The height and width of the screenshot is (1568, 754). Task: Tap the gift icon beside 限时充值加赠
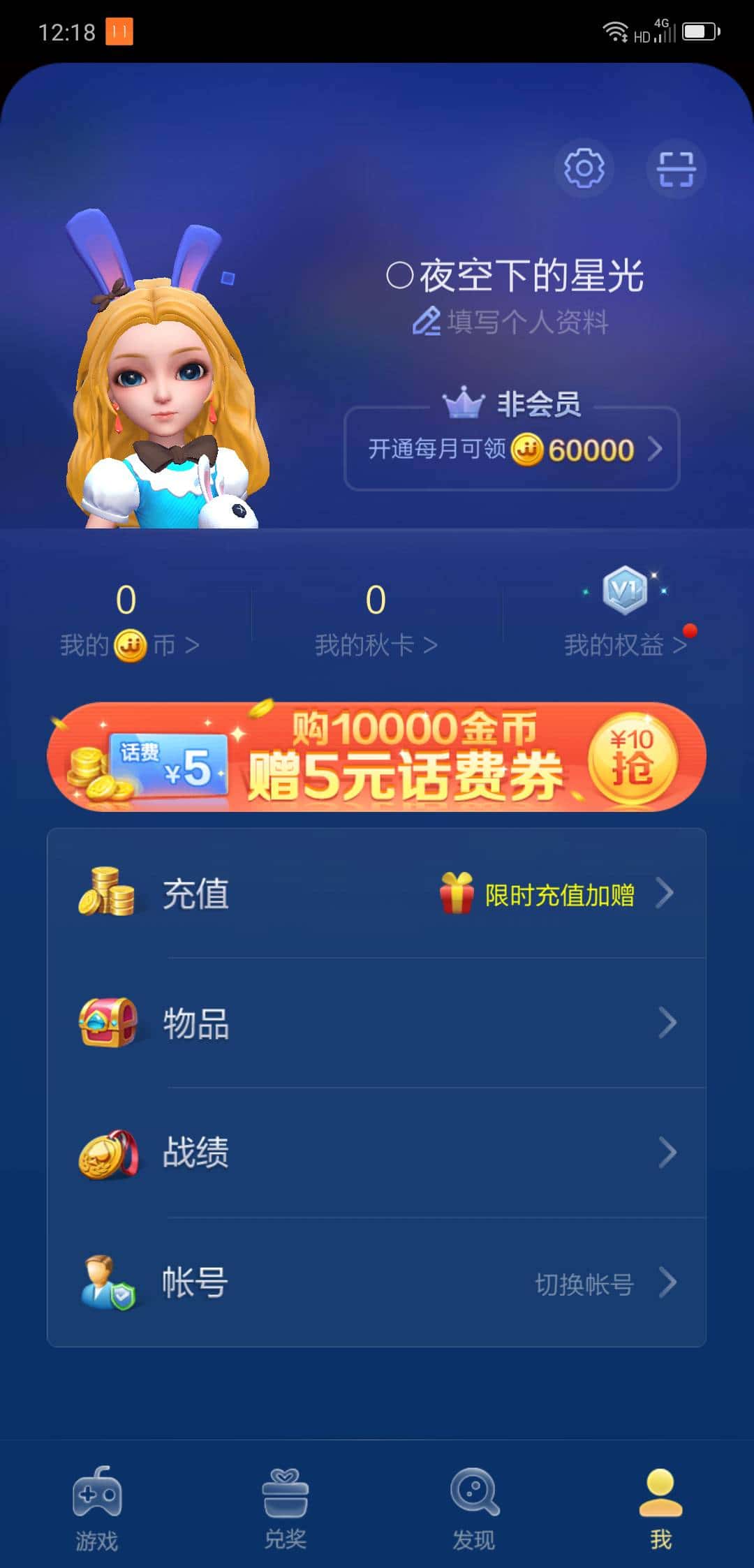point(457,895)
